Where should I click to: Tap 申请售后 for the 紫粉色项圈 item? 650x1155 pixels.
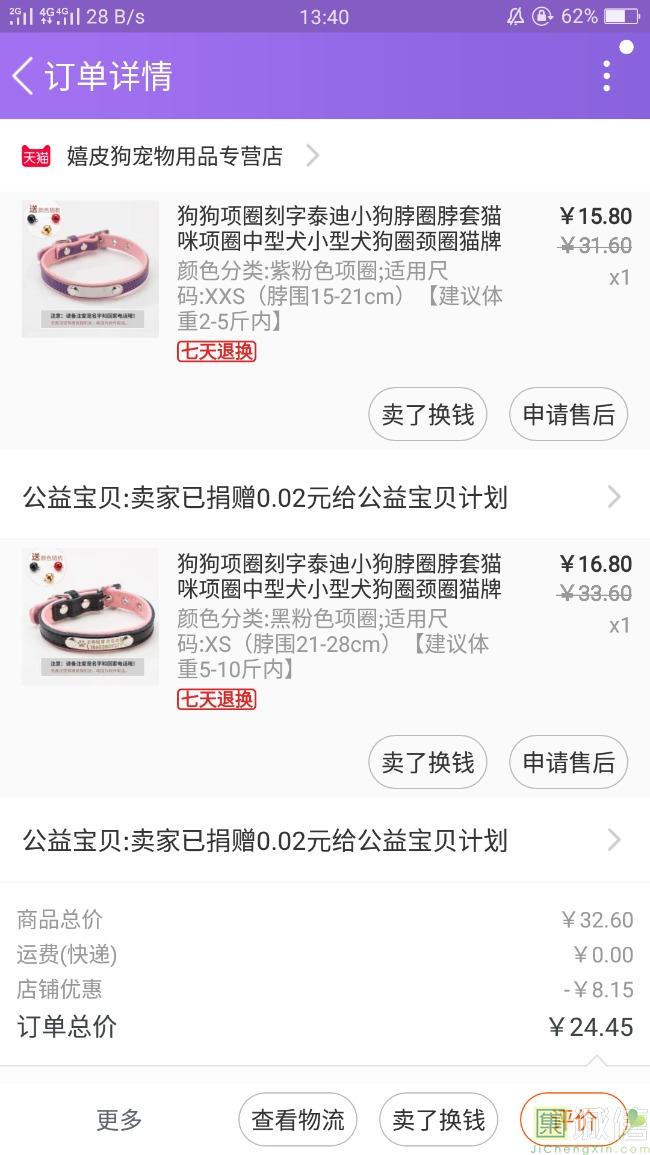[568, 415]
